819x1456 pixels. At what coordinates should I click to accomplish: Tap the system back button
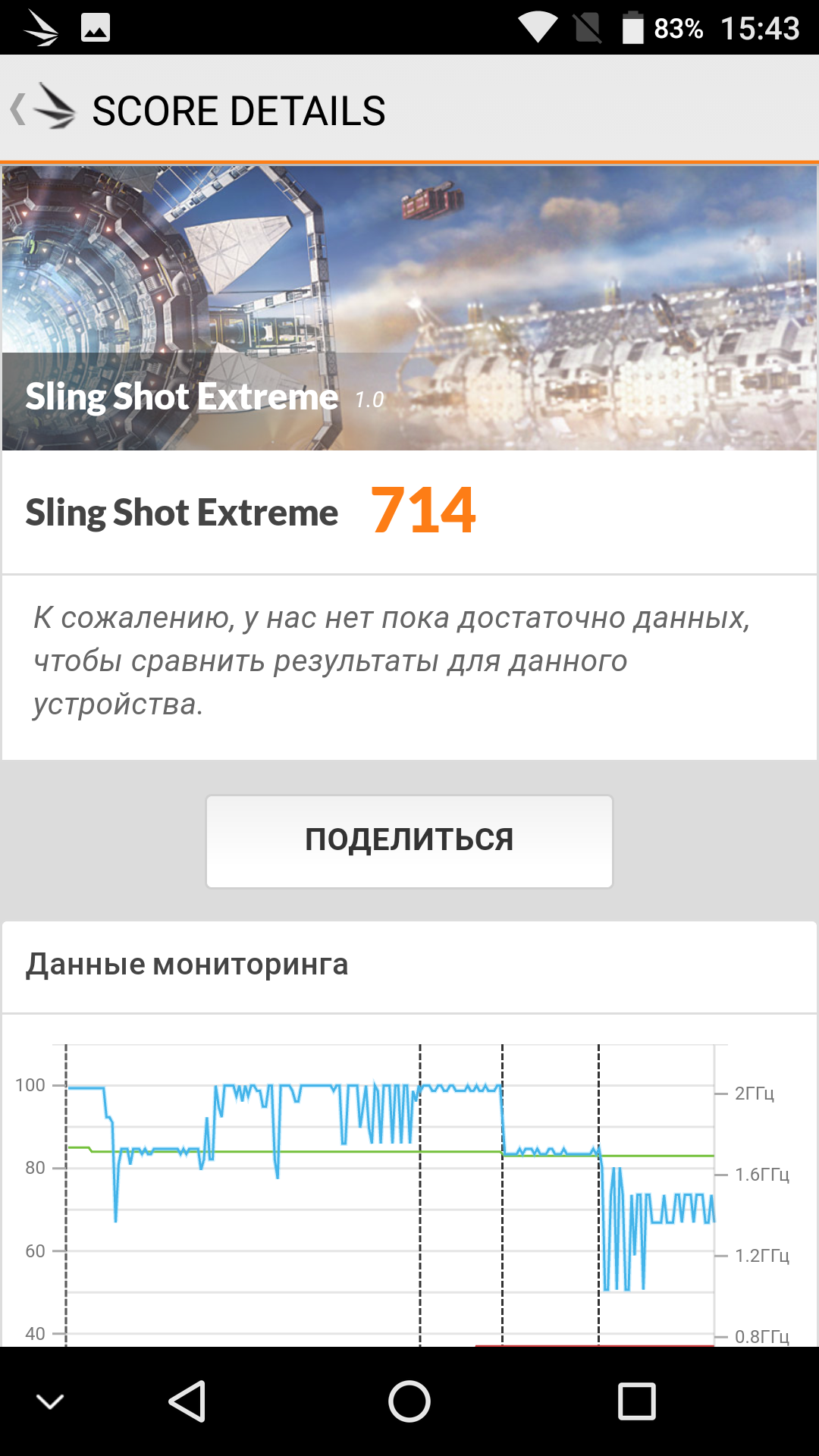(x=187, y=1401)
